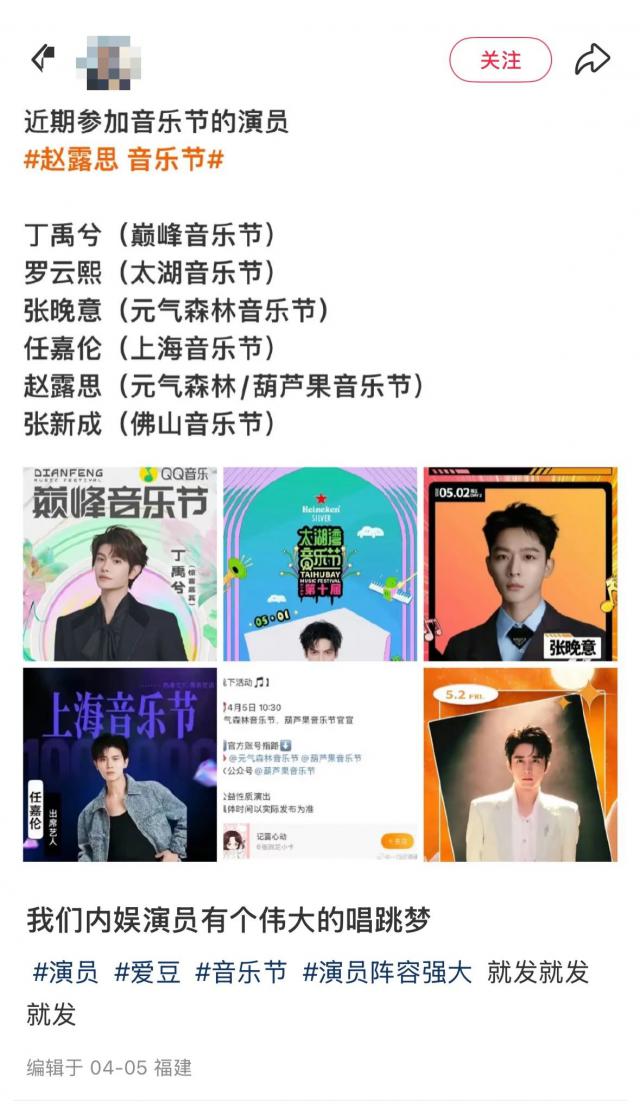Open the 张晚意 poster image

(520, 564)
